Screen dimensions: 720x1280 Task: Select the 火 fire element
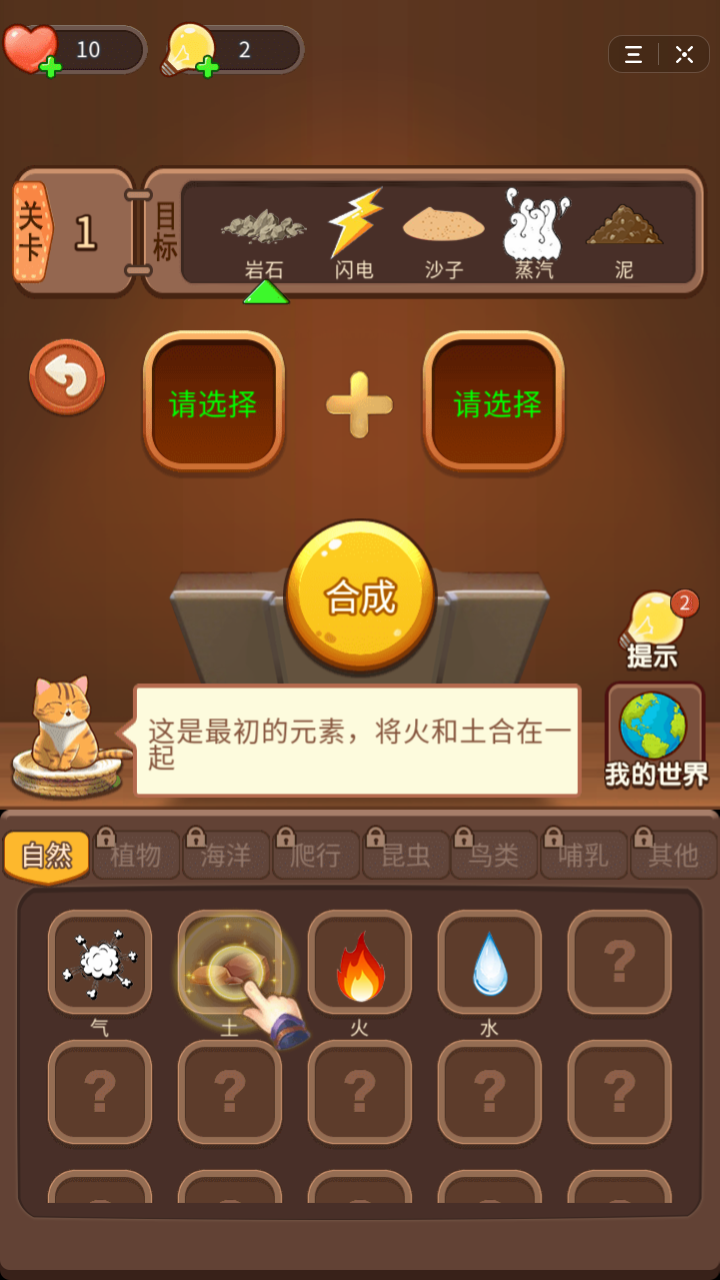(x=360, y=962)
